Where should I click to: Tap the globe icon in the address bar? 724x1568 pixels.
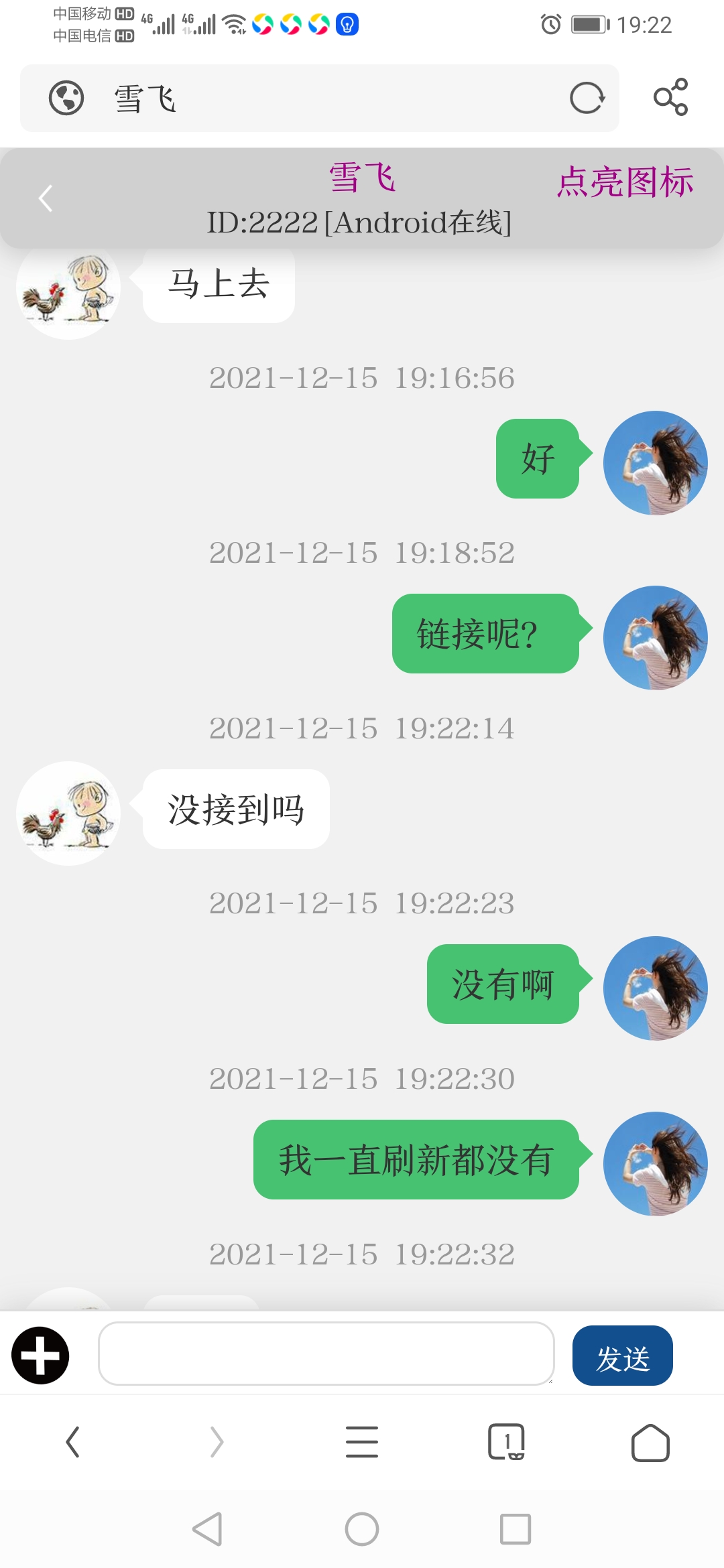(x=66, y=99)
